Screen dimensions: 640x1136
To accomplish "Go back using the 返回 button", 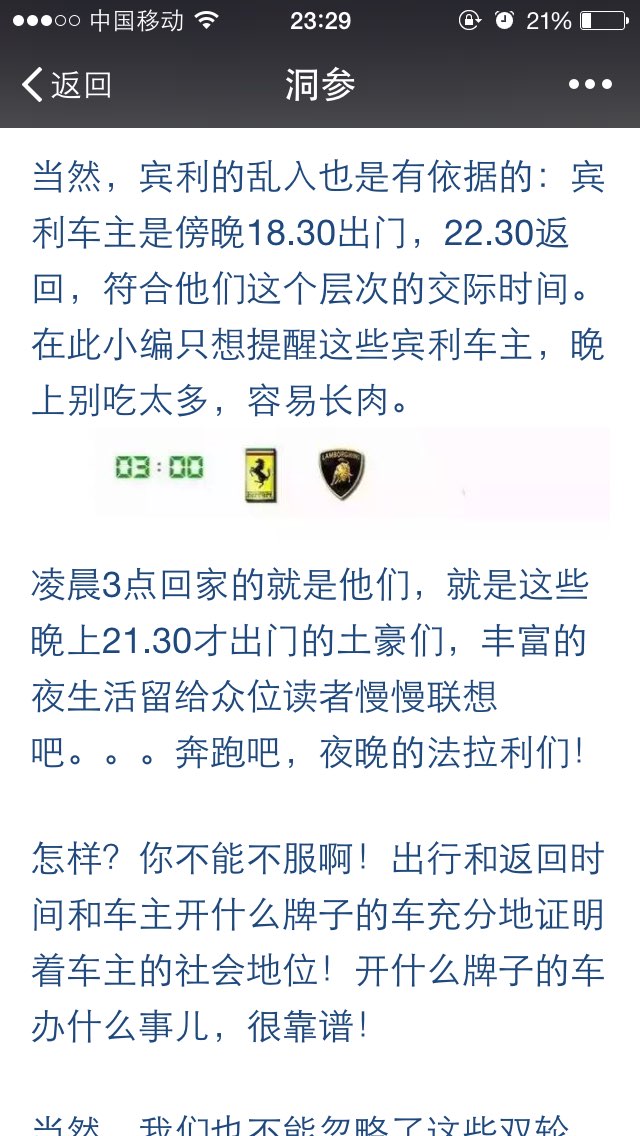I will pos(66,85).
